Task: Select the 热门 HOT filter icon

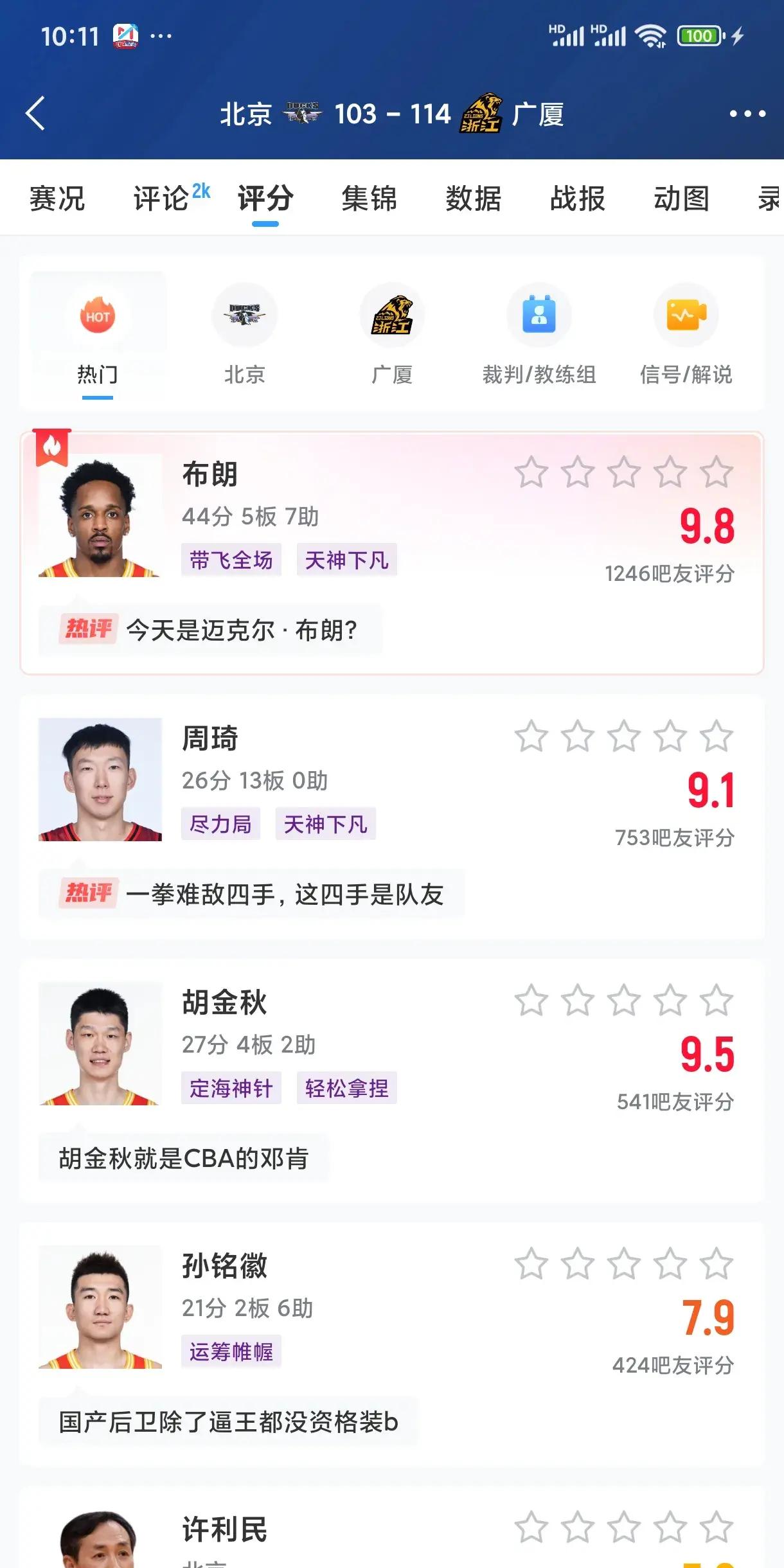Action: click(x=98, y=315)
